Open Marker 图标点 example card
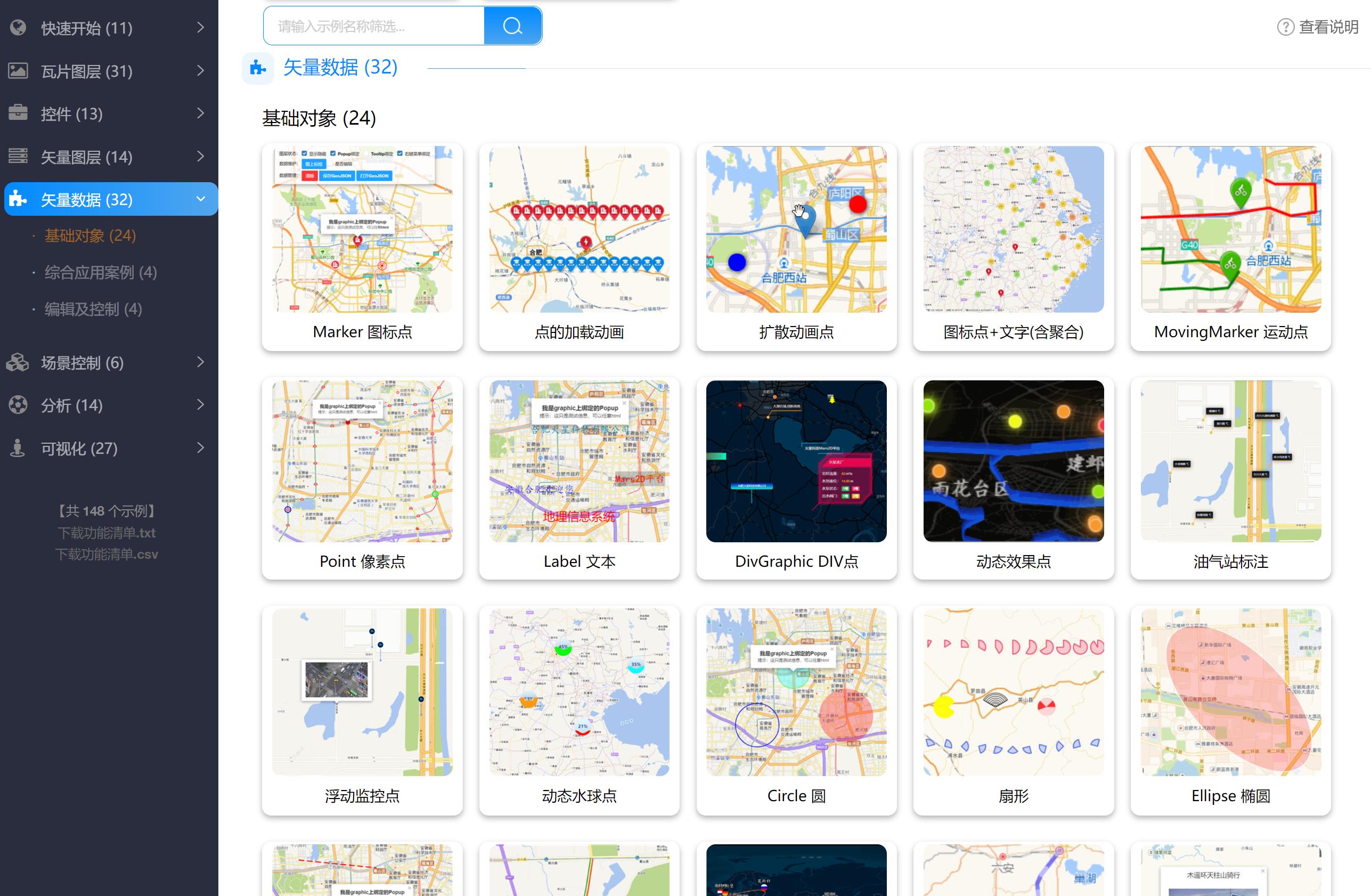The width and height of the screenshot is (1371, 896). coord(362,247)
